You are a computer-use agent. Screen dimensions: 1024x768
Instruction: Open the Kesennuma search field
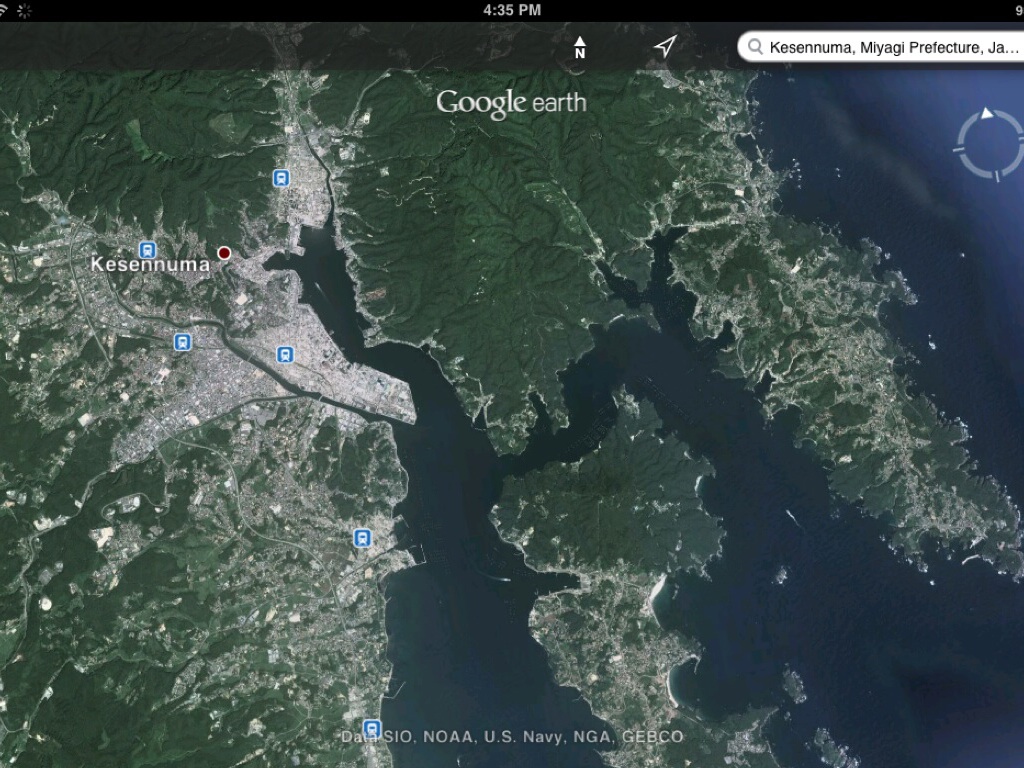click(x=885, y=47)
